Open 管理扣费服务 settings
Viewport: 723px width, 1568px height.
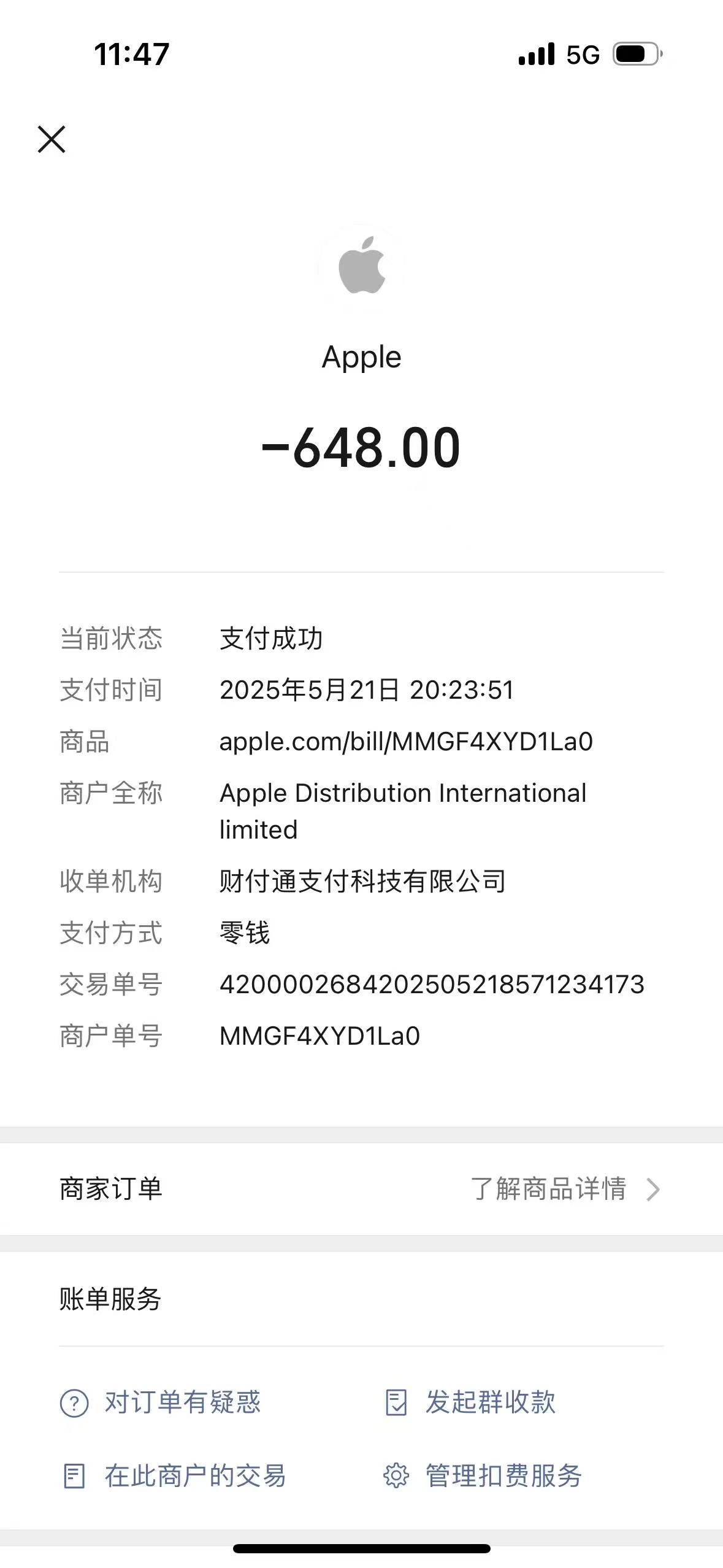pyautogui.click(x=483, y=1476)
